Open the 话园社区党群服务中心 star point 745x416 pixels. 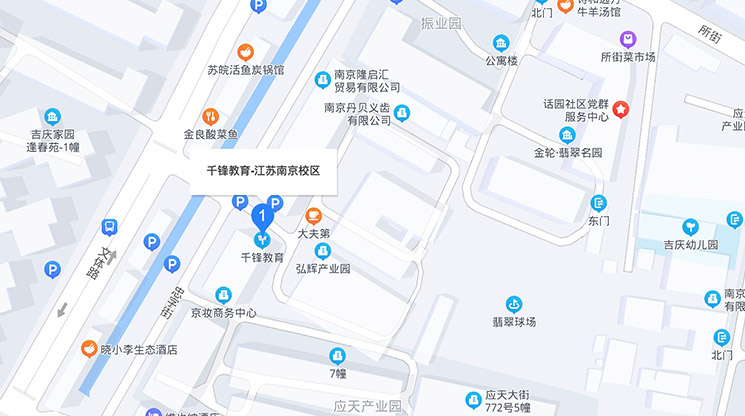click(621, 109)
